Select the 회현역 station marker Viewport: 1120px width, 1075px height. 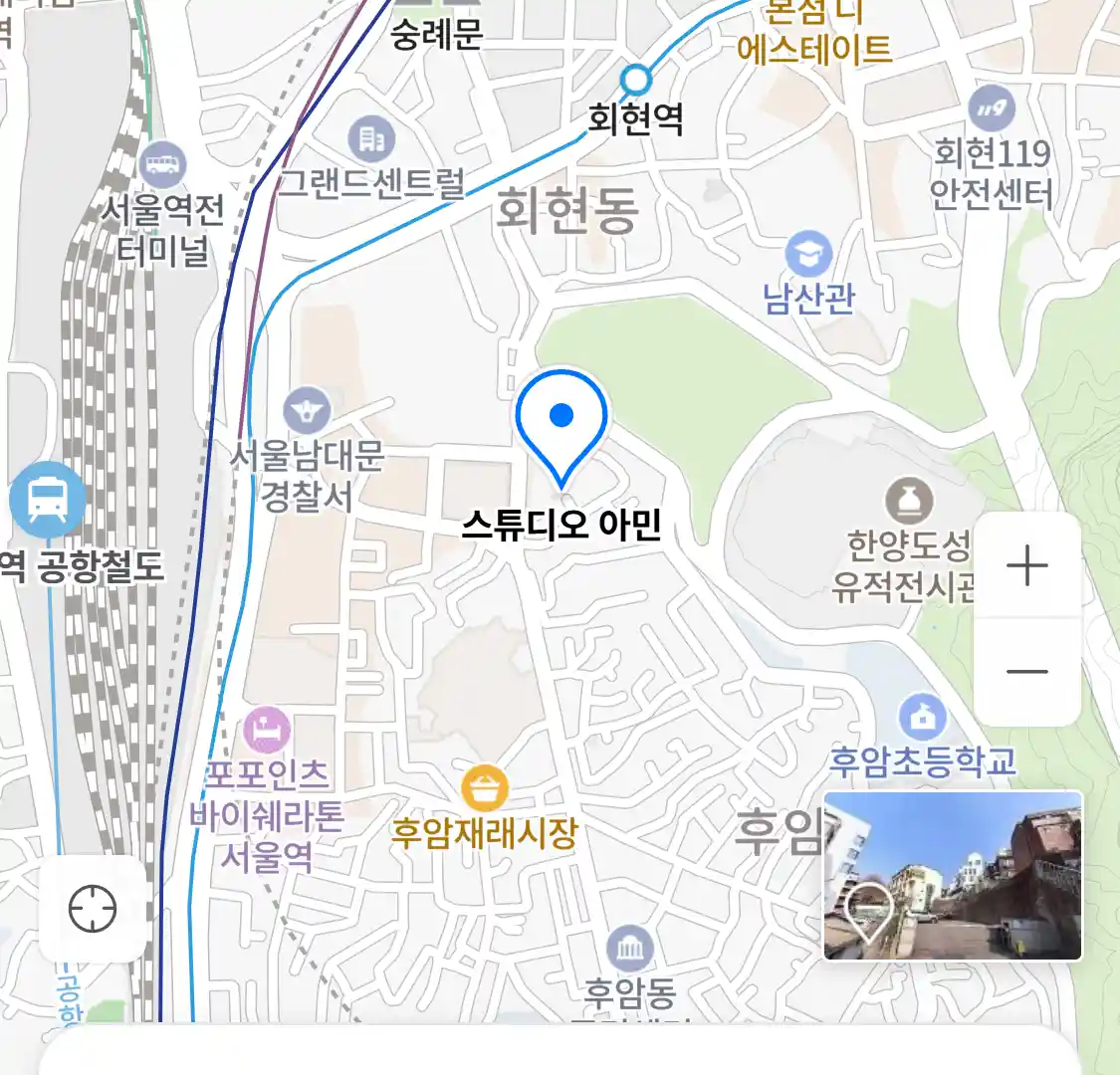tap(634, 79)
